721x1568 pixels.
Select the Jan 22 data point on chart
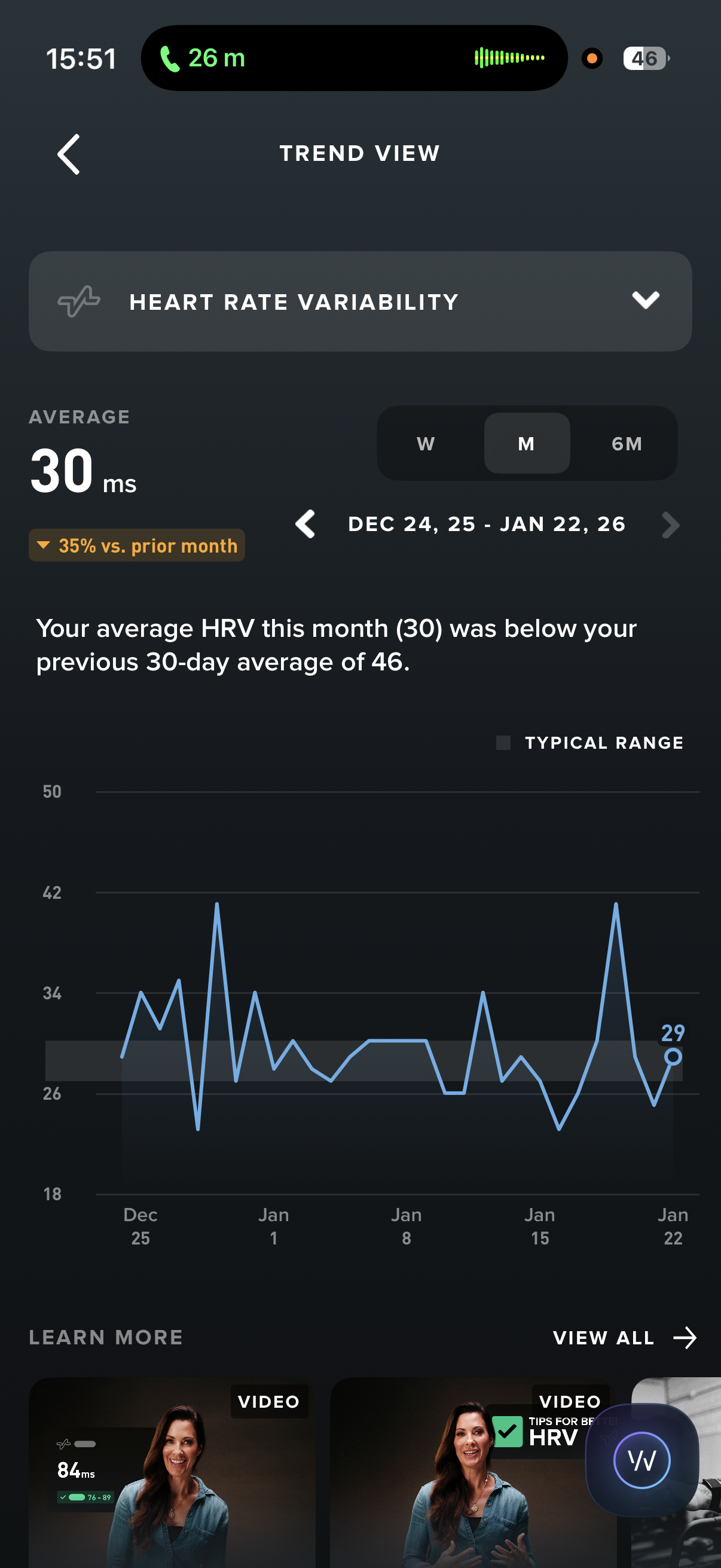[673, 1057]
